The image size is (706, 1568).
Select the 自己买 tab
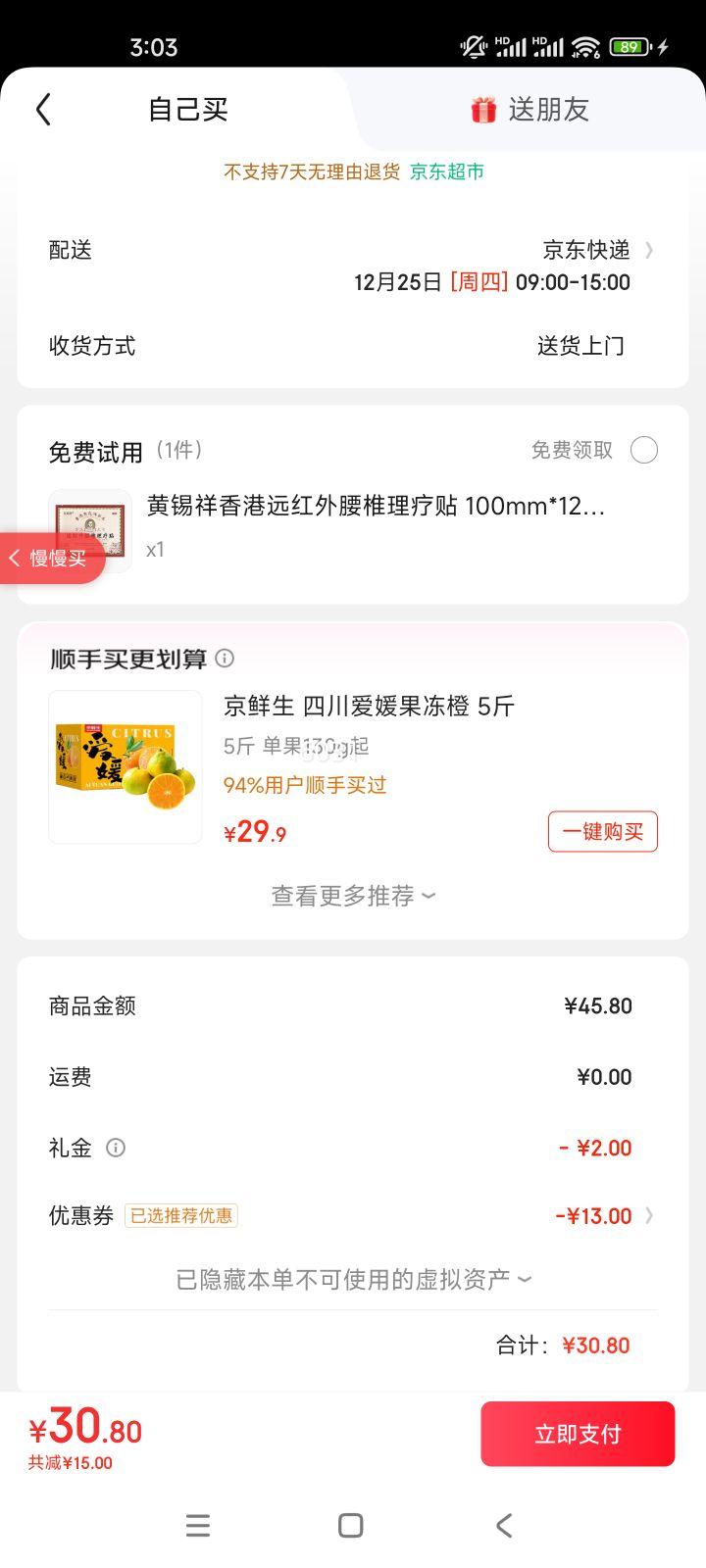pos(186,110)
